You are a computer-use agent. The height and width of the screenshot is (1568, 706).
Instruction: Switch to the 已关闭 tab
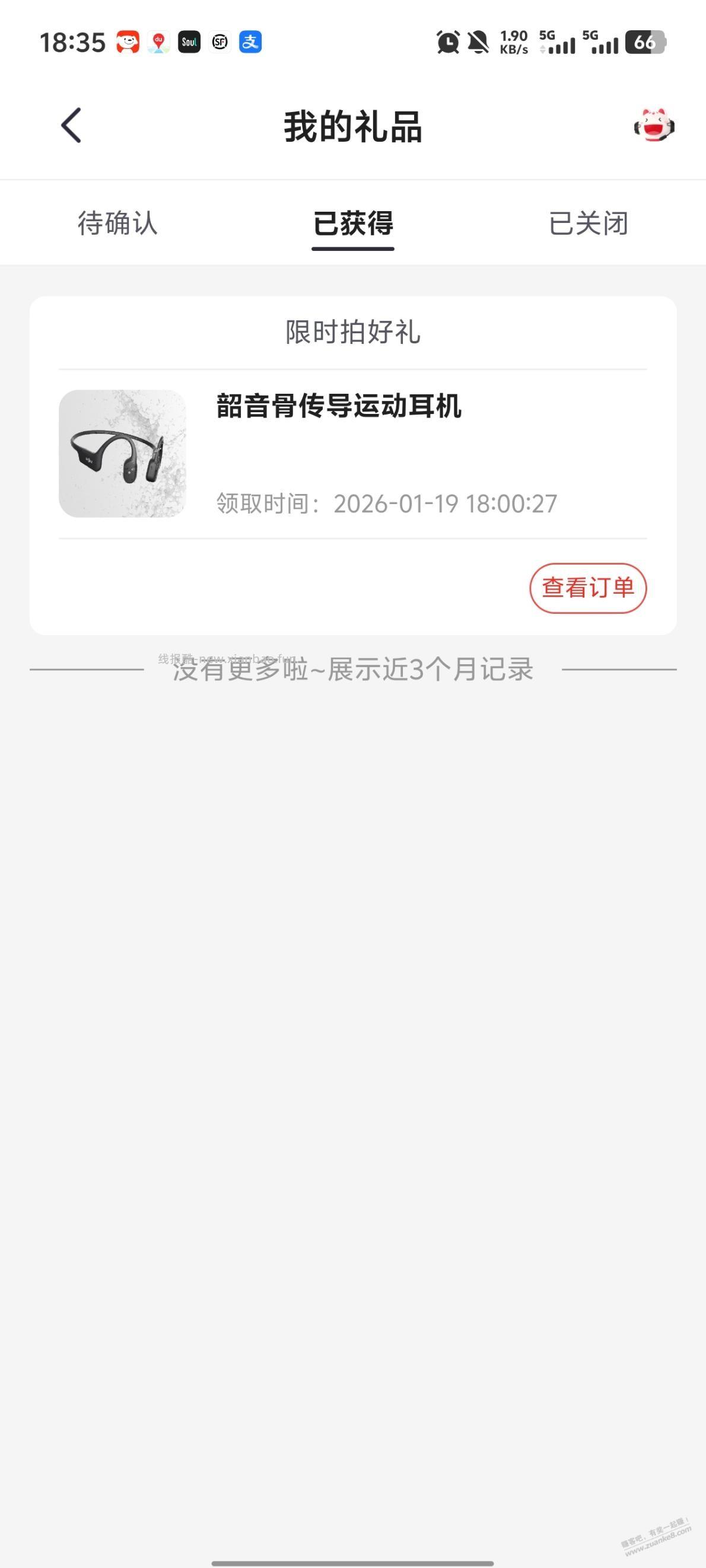pos(588,224)
